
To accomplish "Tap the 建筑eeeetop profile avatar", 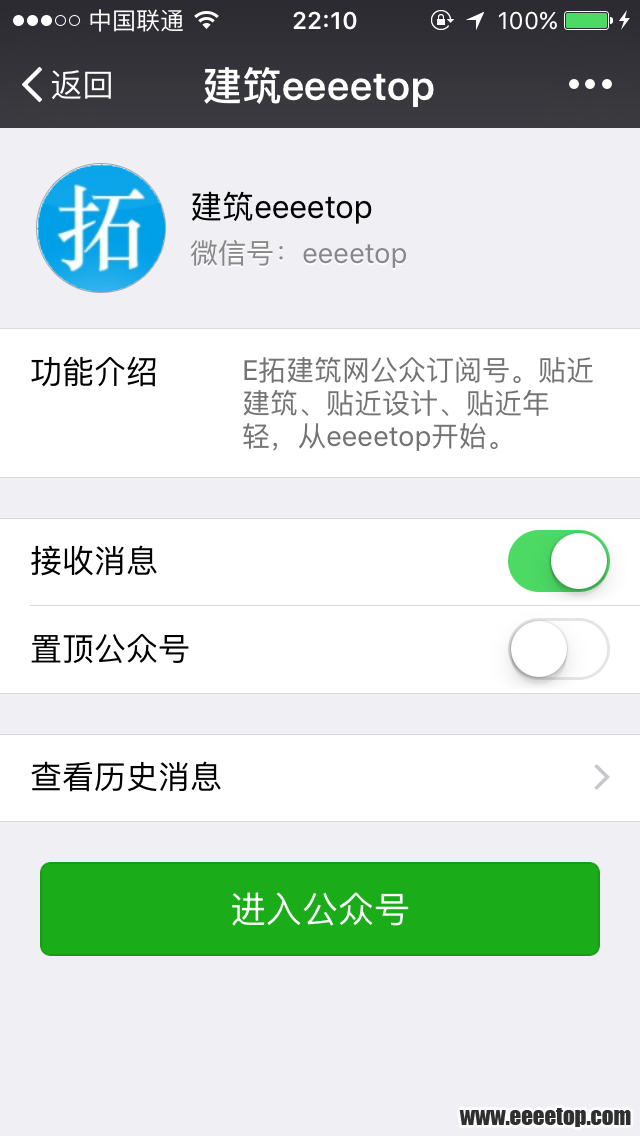I will [101, 228].
